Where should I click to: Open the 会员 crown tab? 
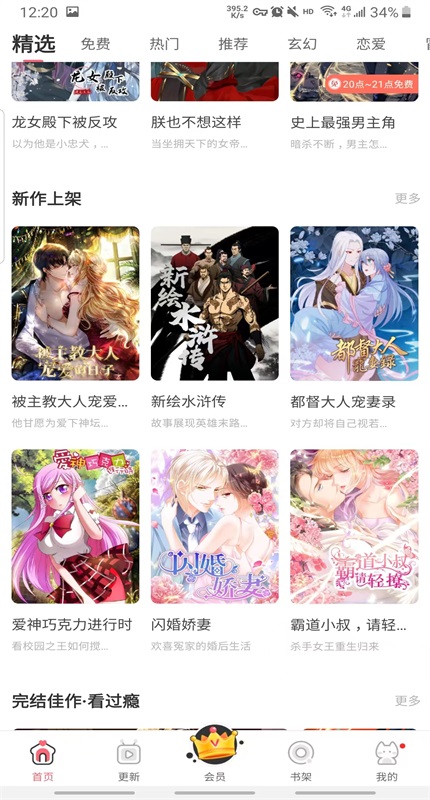pos(215,754)
